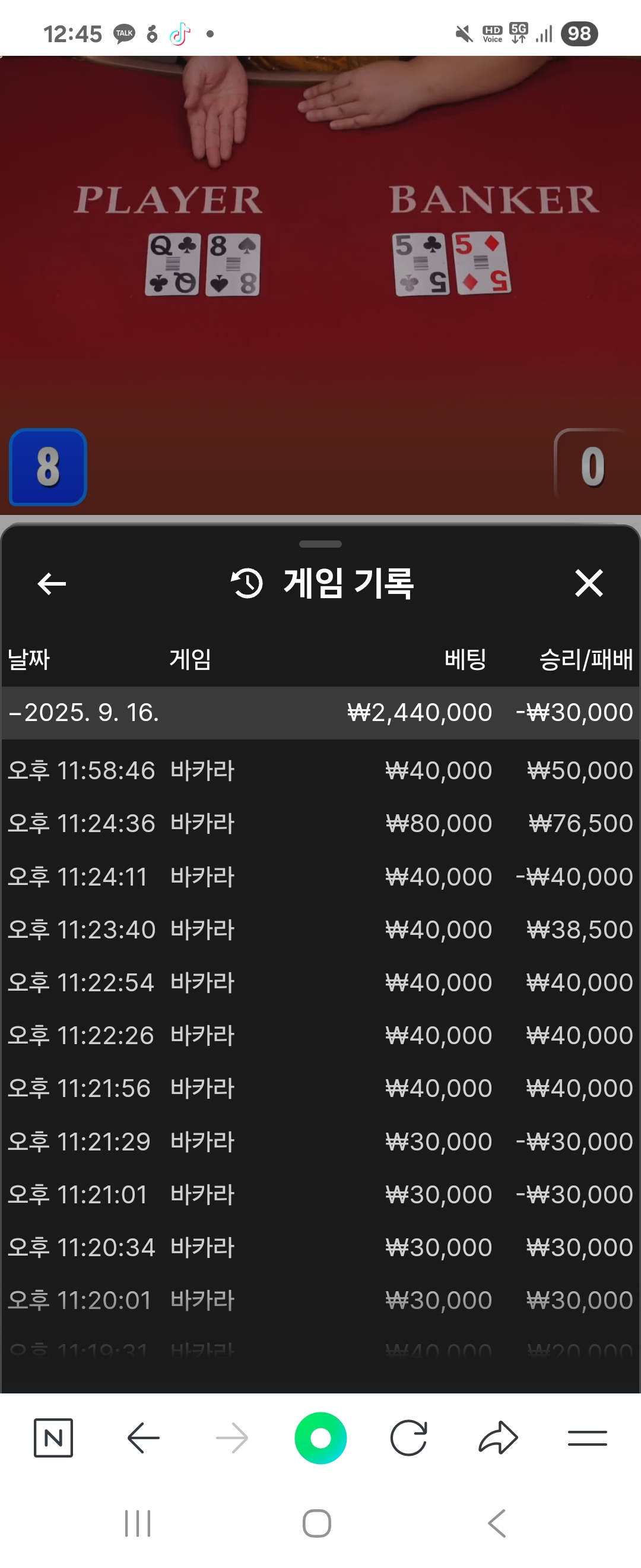Close the 게임 기록 panel

pos(589,583)
